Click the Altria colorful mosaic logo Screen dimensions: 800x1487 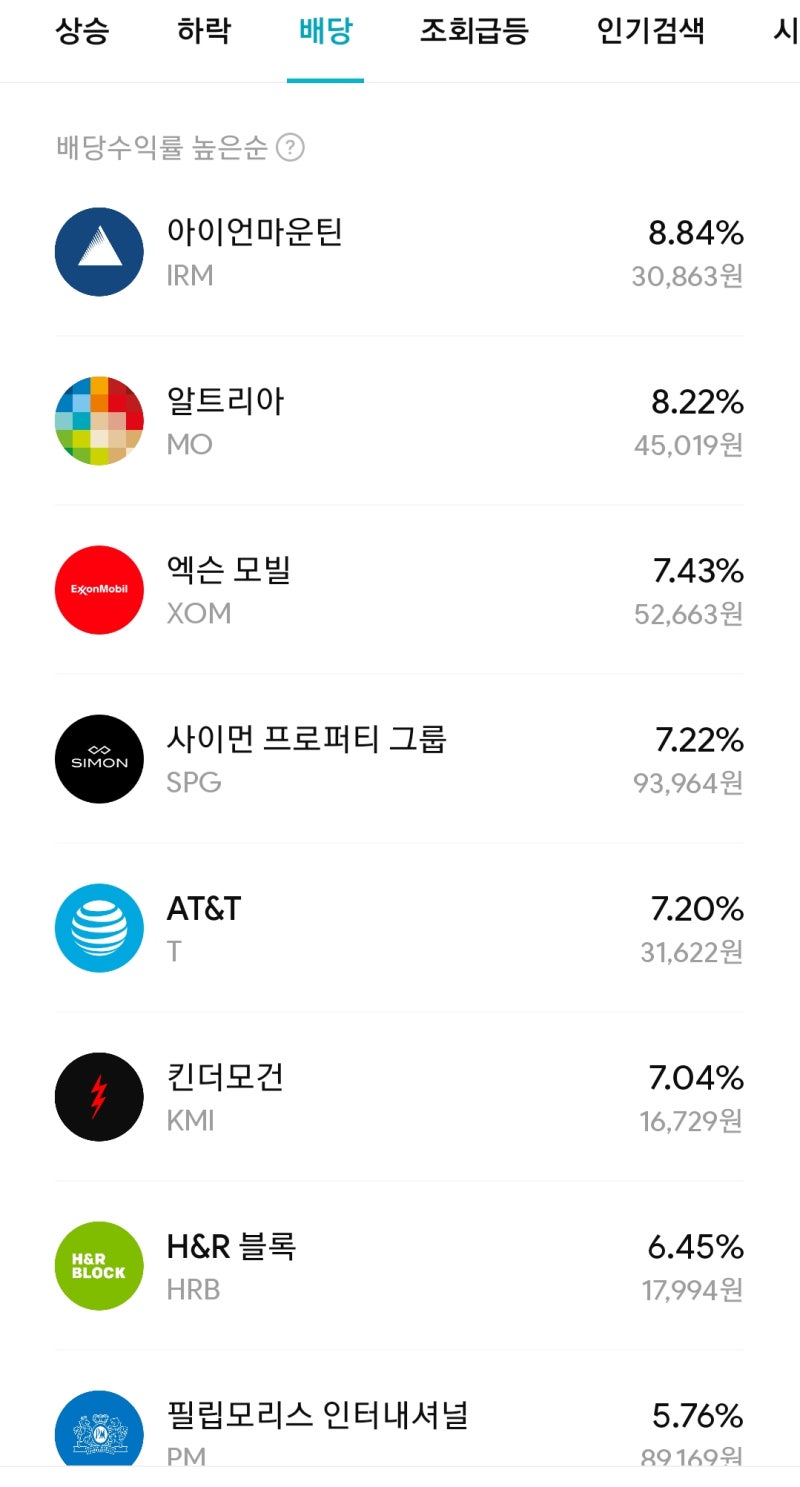[x=98, y=420]
